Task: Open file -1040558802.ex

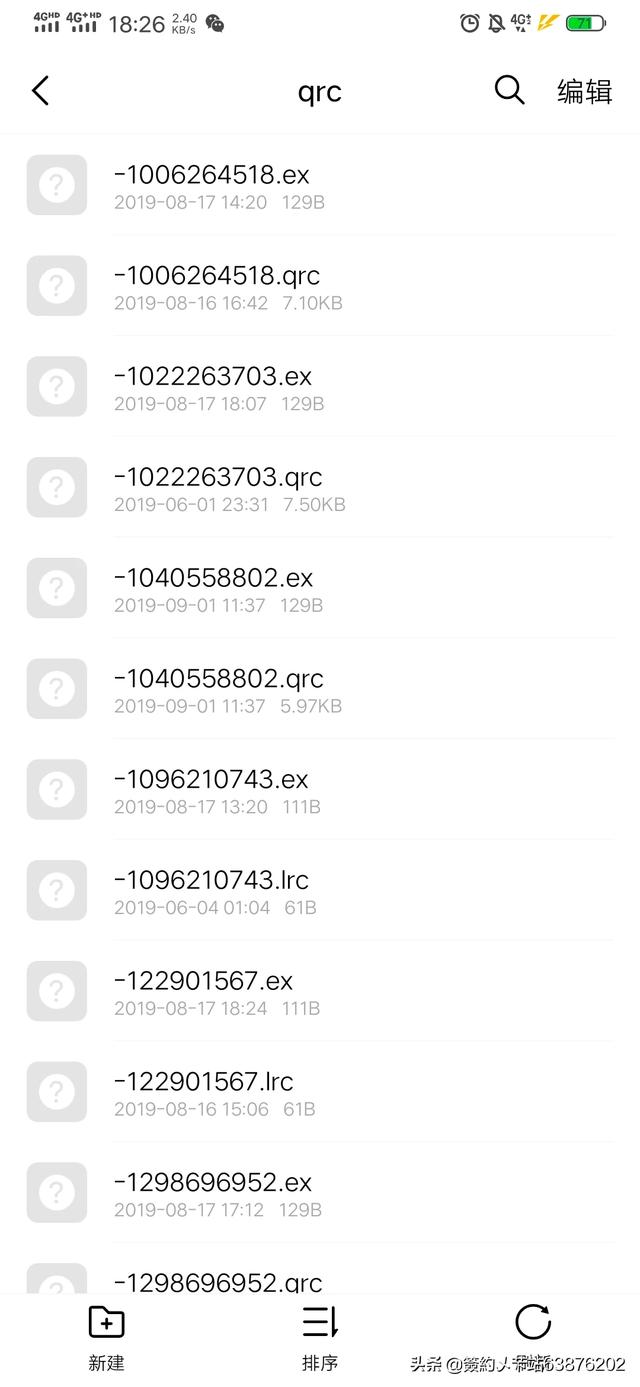Action: (320, 588)
